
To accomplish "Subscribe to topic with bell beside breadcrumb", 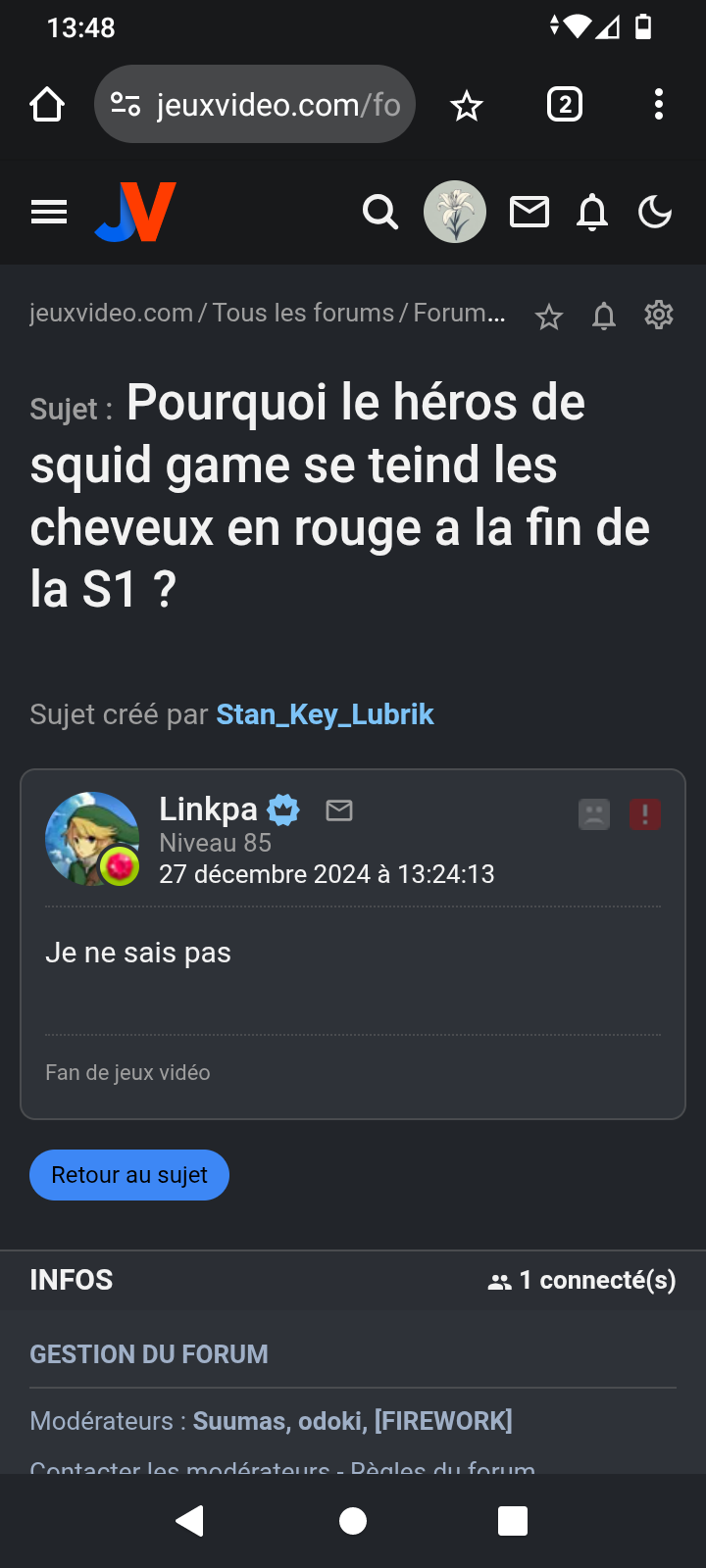I will point(604,317).
